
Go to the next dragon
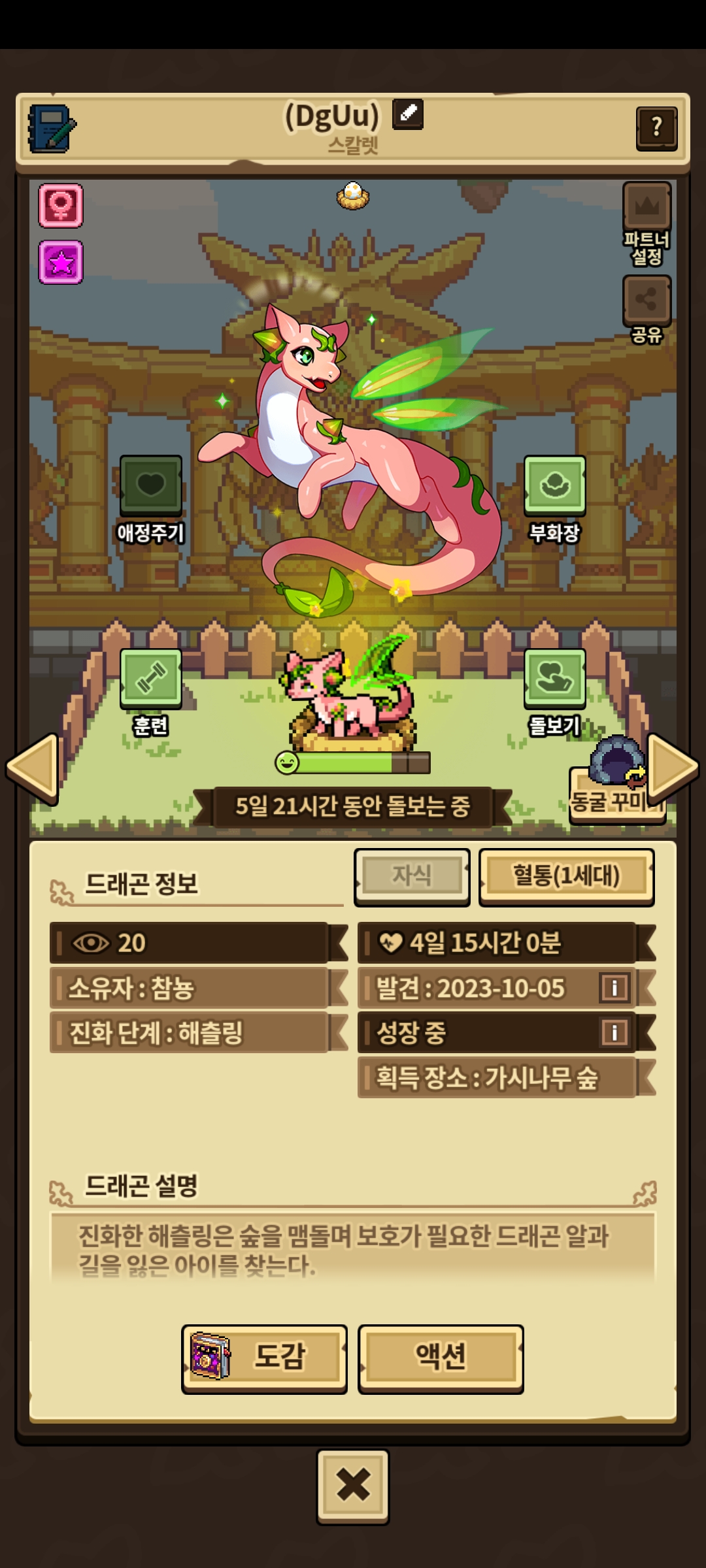673,768
